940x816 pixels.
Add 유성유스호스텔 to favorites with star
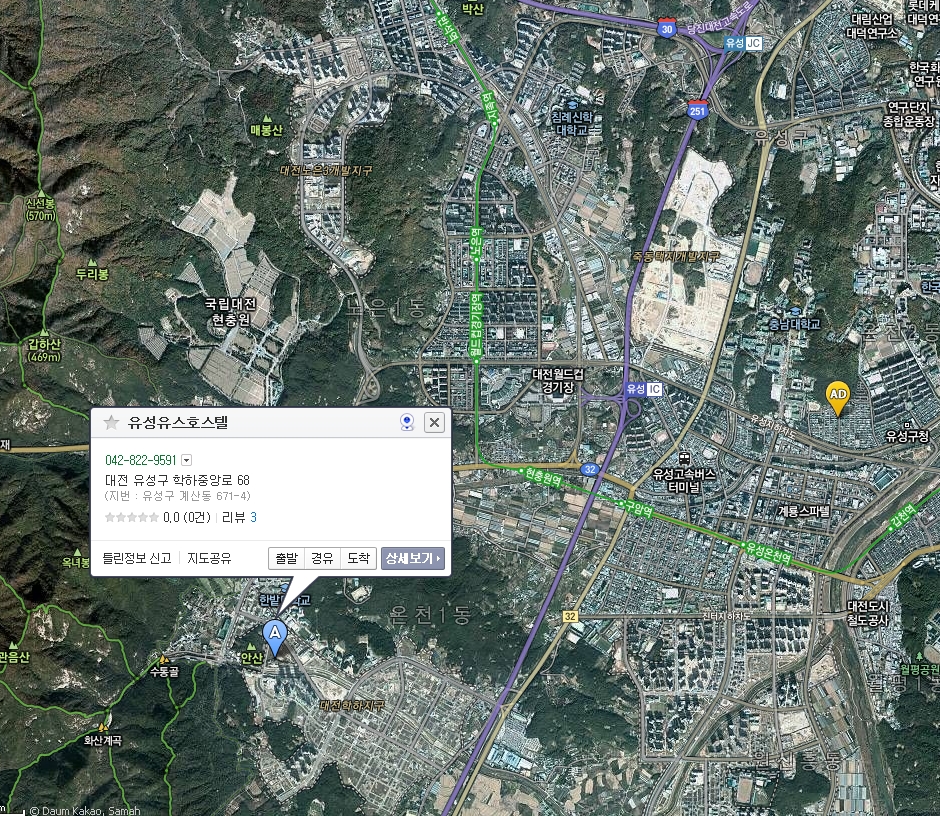pyautogui.click(x=112, y=423)
